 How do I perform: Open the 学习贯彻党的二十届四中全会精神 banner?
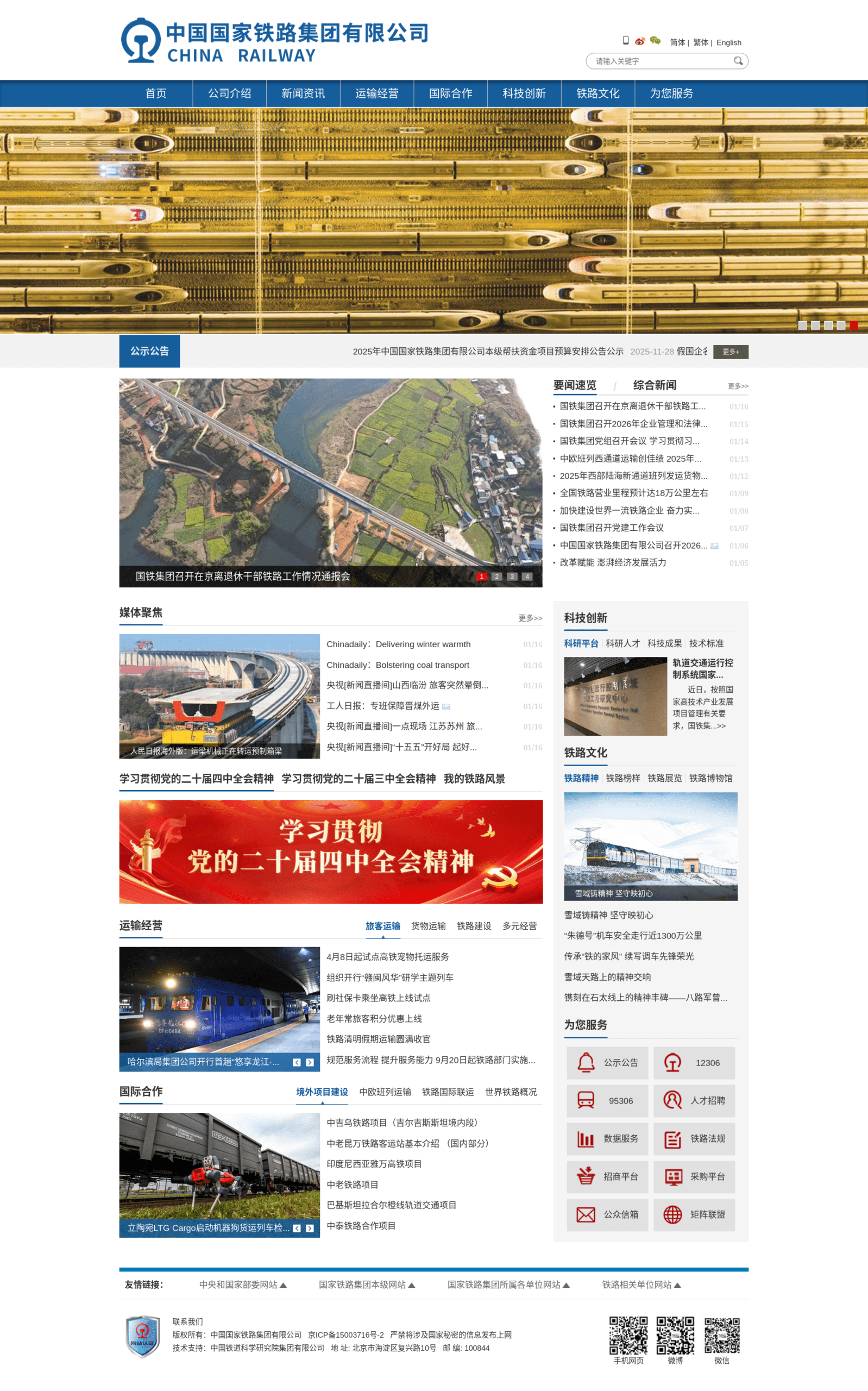(331, 851)
